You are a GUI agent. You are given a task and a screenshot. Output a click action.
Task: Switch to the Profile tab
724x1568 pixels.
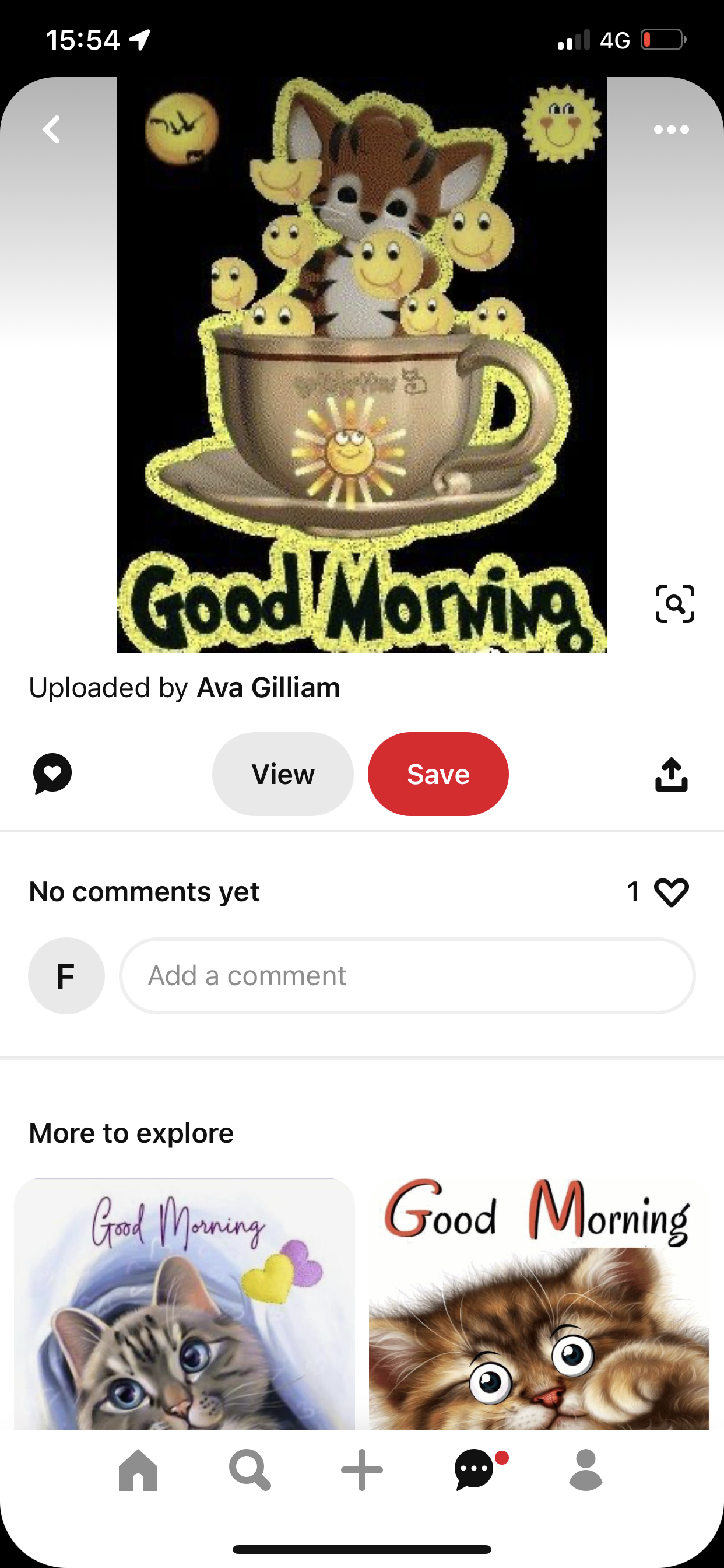585,1470
